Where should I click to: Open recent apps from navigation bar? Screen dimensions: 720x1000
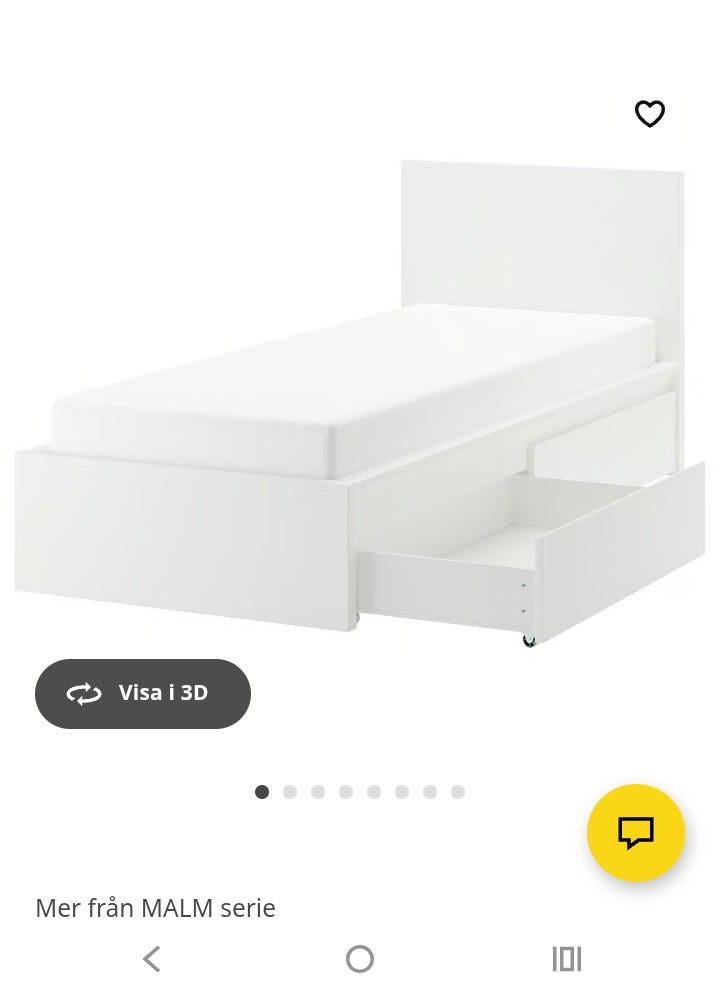567,959
